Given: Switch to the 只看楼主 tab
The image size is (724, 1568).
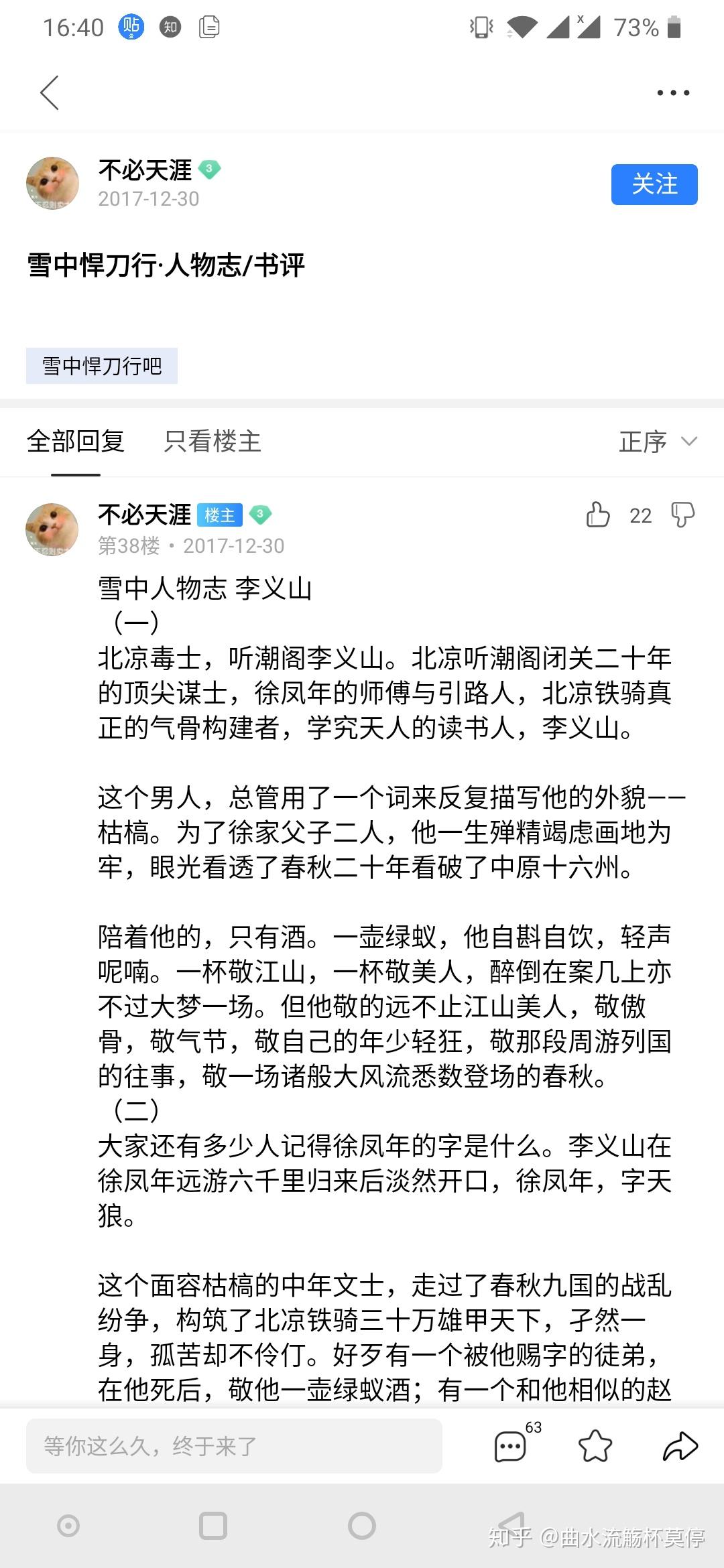Looking at the screenshot, I should (x=213, y=441).
